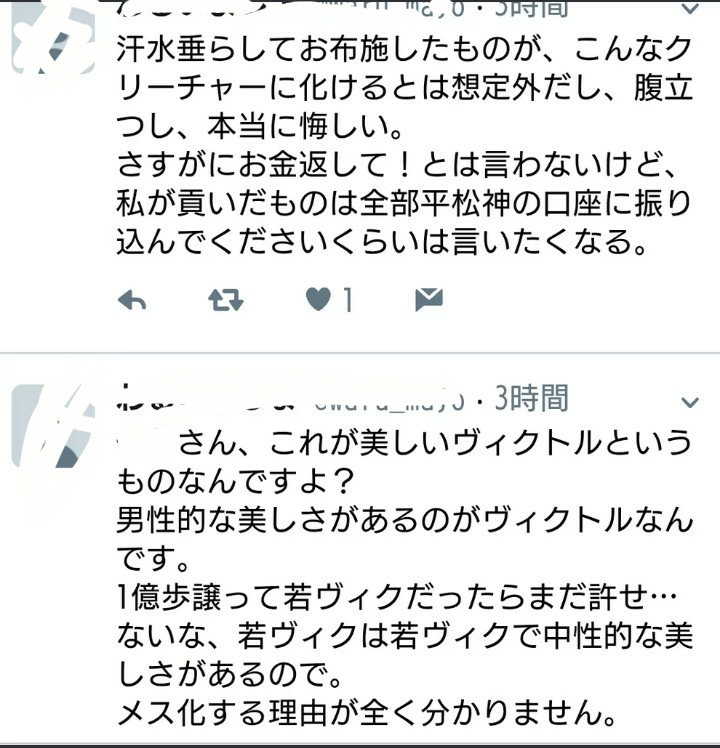Reply to the tweet mentioning 平松神の口座
The width and height of the screenshot is (720, 748).
tap(132, 300)
